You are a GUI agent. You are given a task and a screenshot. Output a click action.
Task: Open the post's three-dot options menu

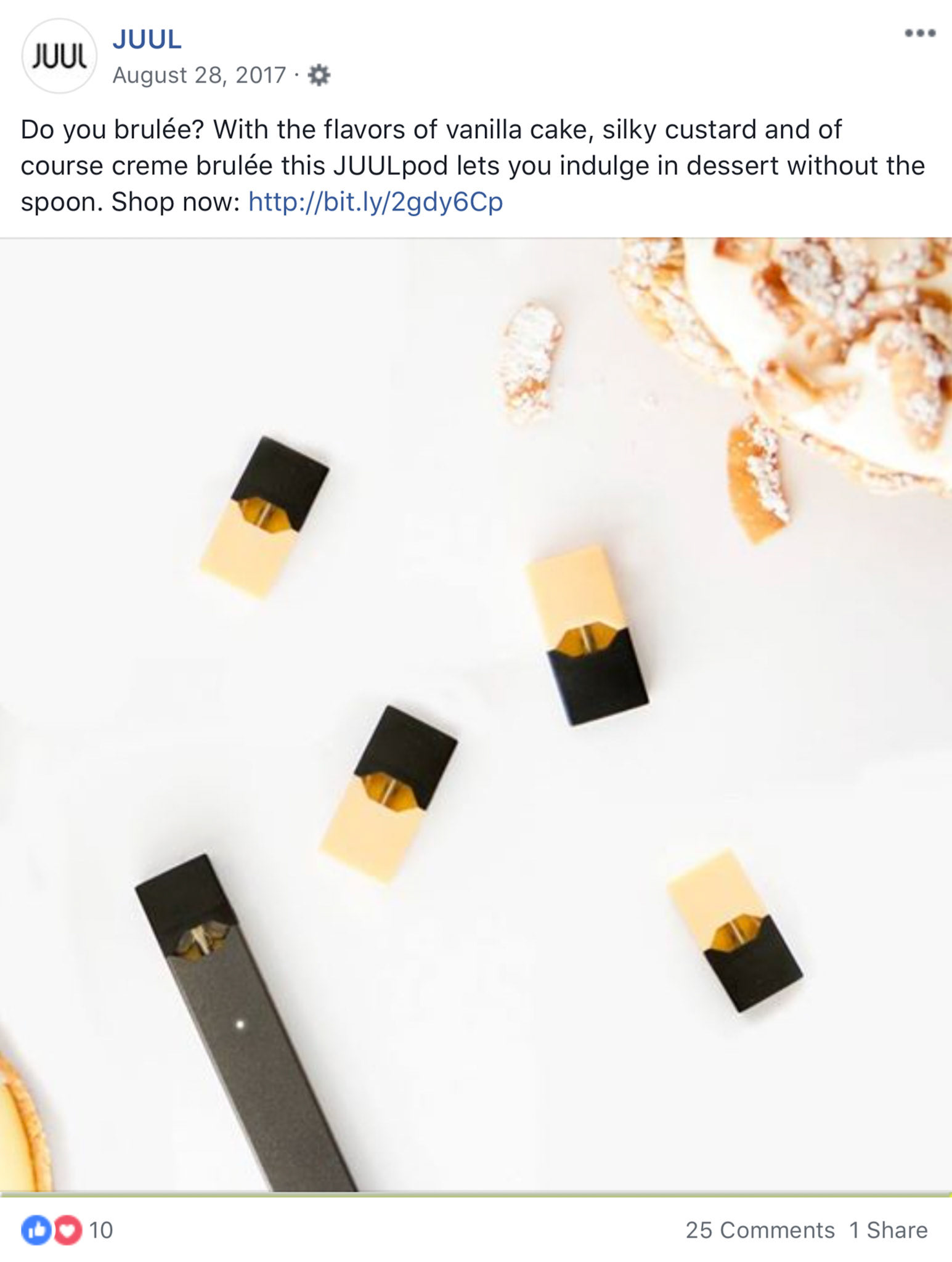pyautogui.click(x=919, y=33)
